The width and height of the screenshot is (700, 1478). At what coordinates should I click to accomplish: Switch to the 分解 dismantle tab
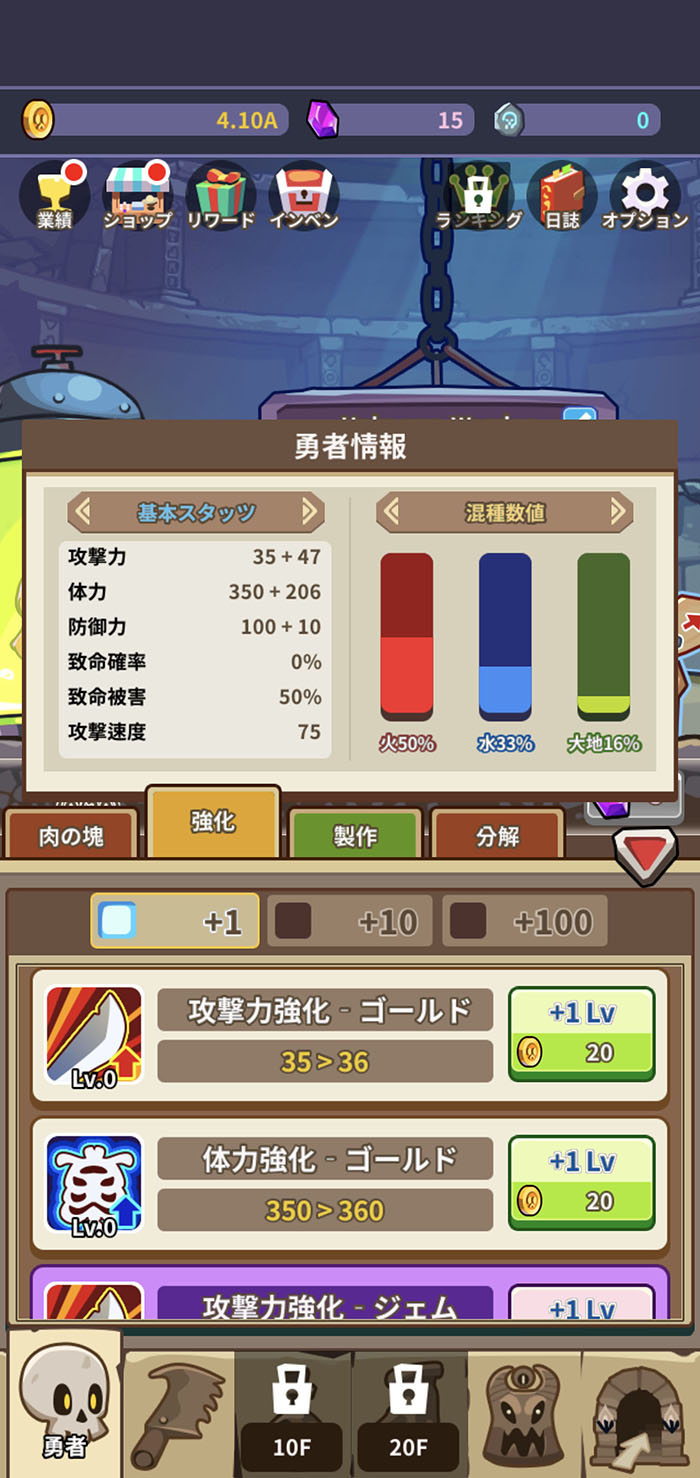497,835
